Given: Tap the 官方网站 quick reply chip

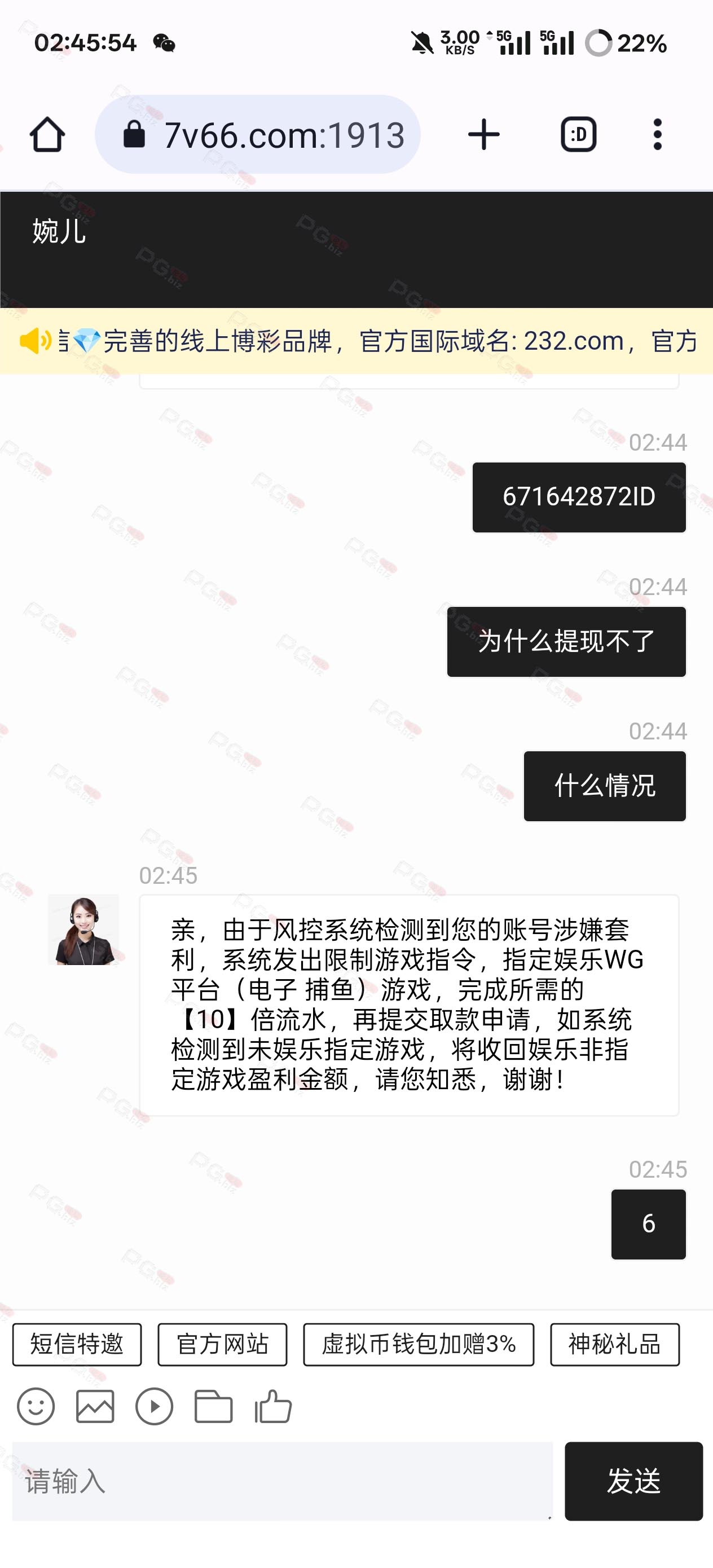Looking at the screenshot, I should point(222,1345).
